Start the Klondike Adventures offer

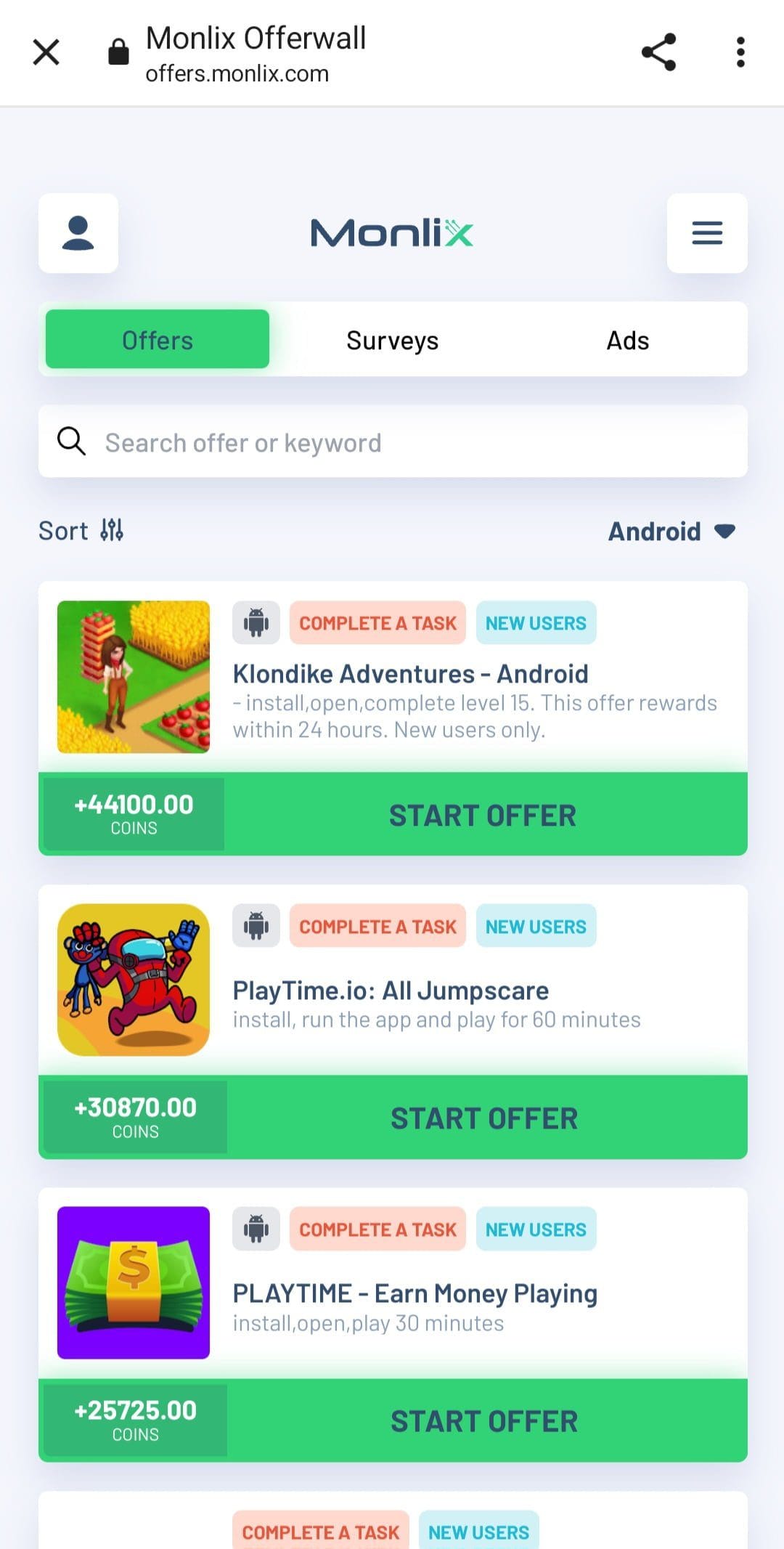pyautogui.click(x=483, y=815)
